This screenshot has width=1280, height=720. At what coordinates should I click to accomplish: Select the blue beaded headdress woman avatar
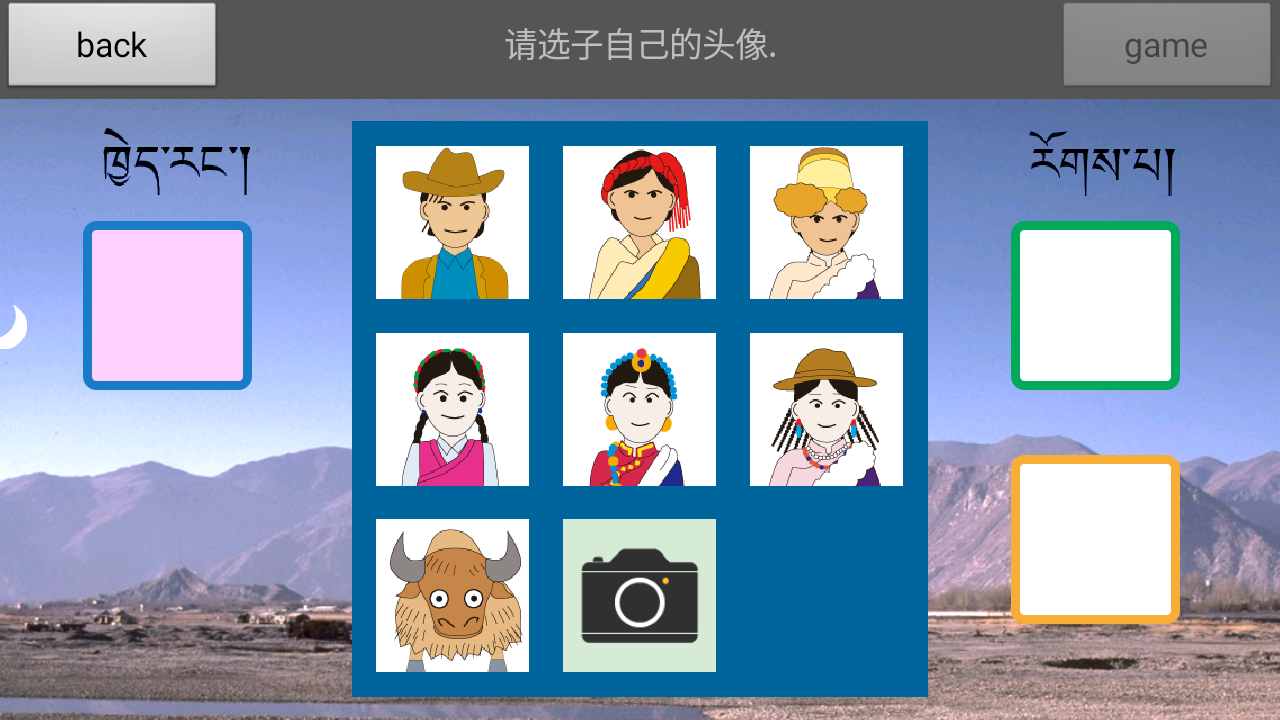click(639, 409)
